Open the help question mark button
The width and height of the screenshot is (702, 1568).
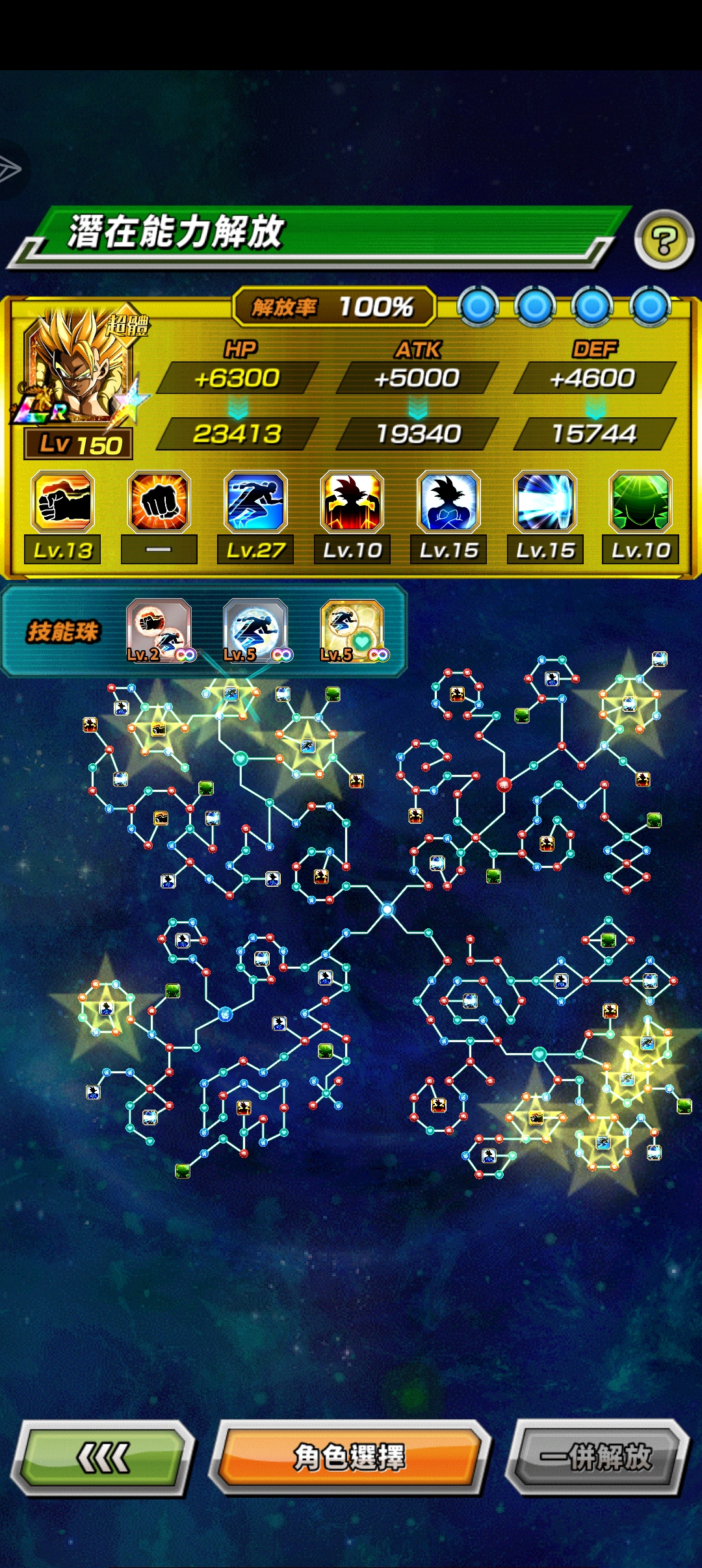point(664,241)
